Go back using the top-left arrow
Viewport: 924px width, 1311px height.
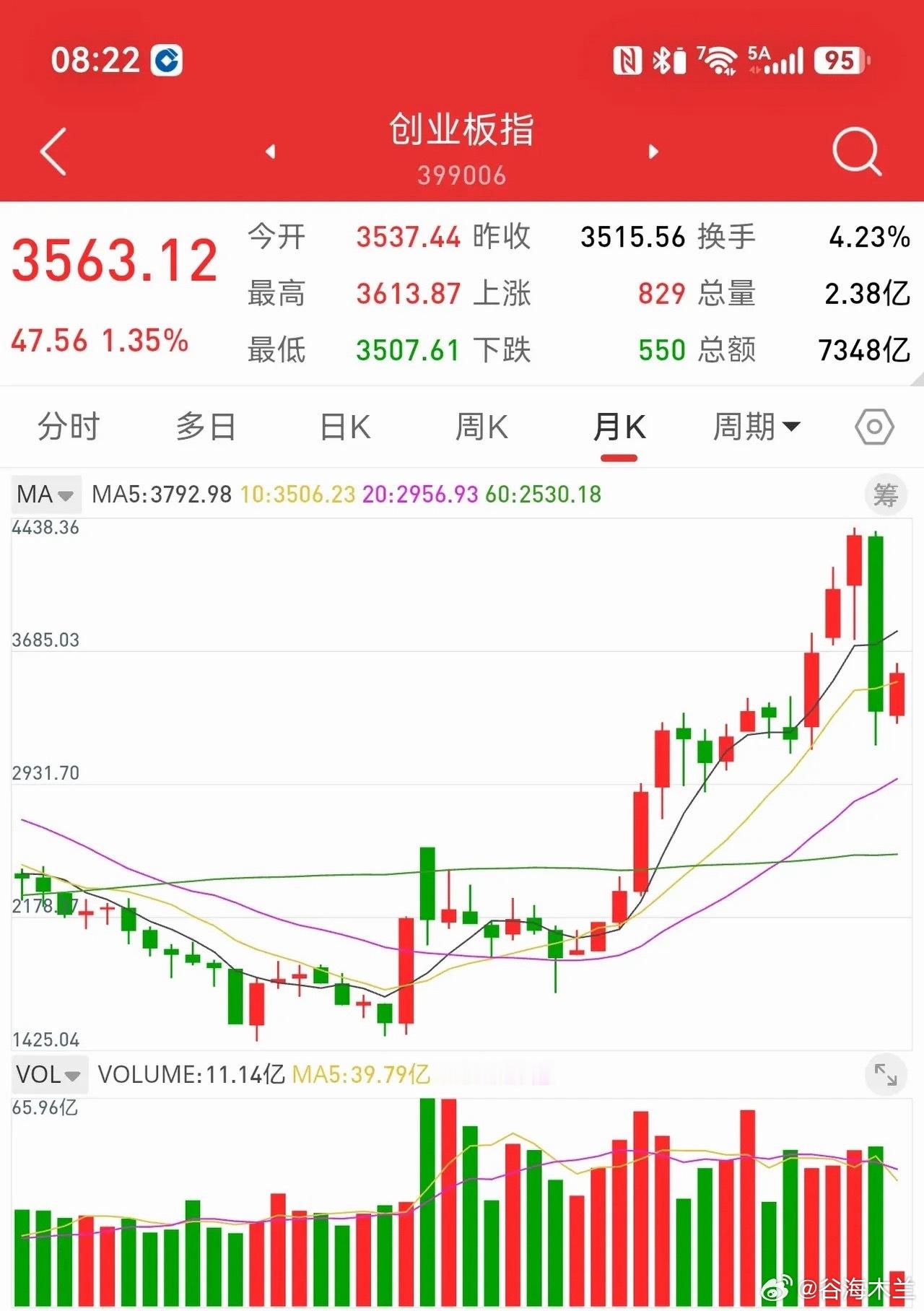53,152
